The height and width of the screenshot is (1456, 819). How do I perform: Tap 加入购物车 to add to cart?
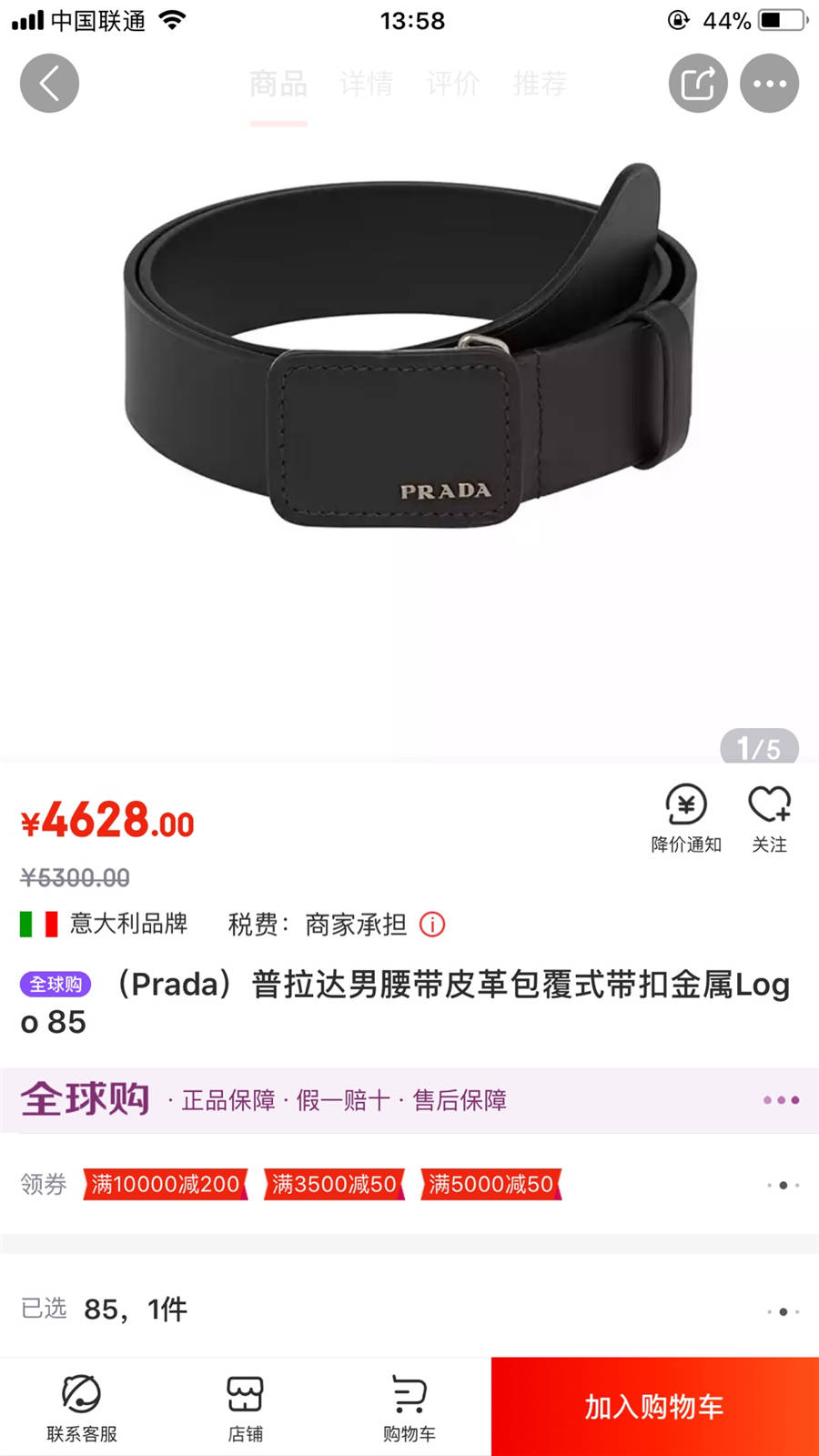(x=654, y=1407)
